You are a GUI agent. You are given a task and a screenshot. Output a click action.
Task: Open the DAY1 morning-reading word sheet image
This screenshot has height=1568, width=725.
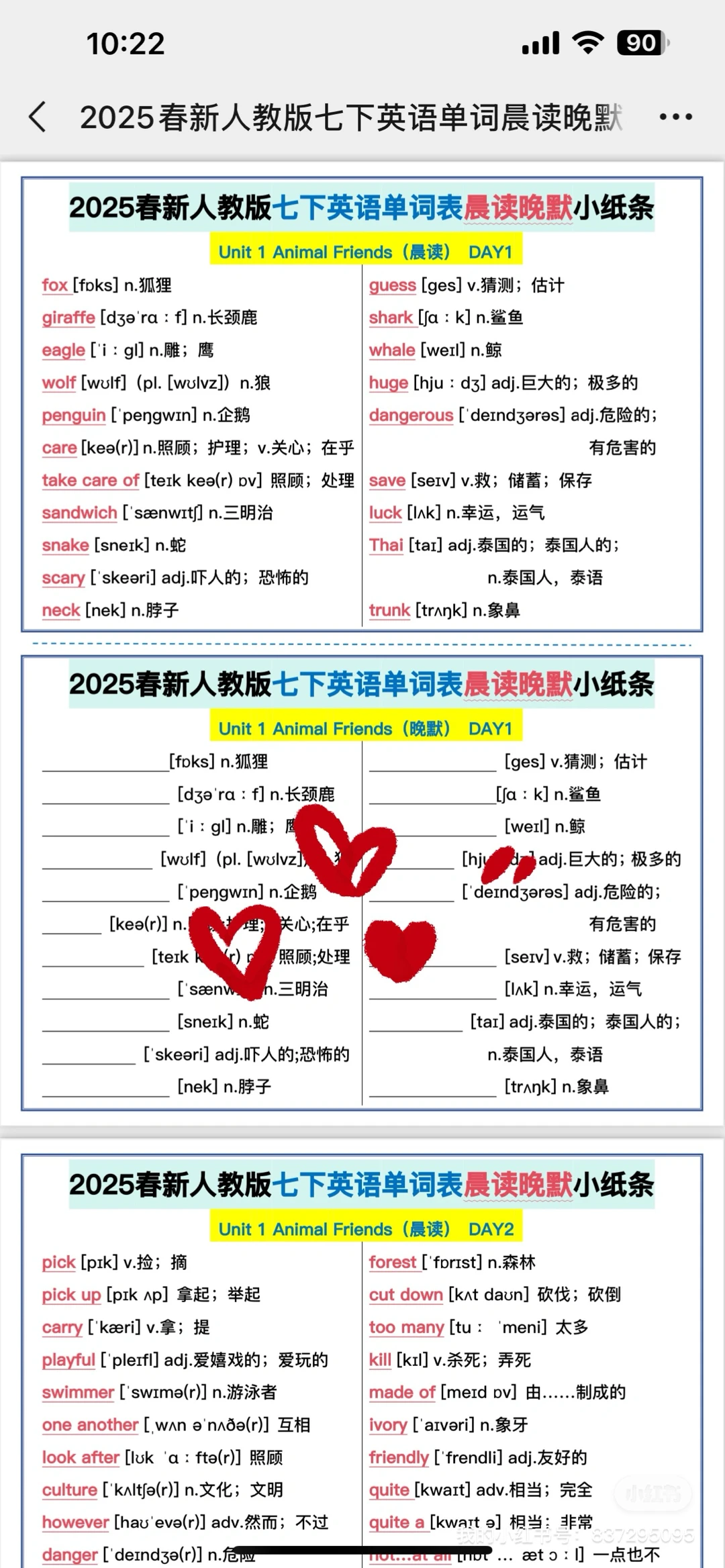click(362, 405)
